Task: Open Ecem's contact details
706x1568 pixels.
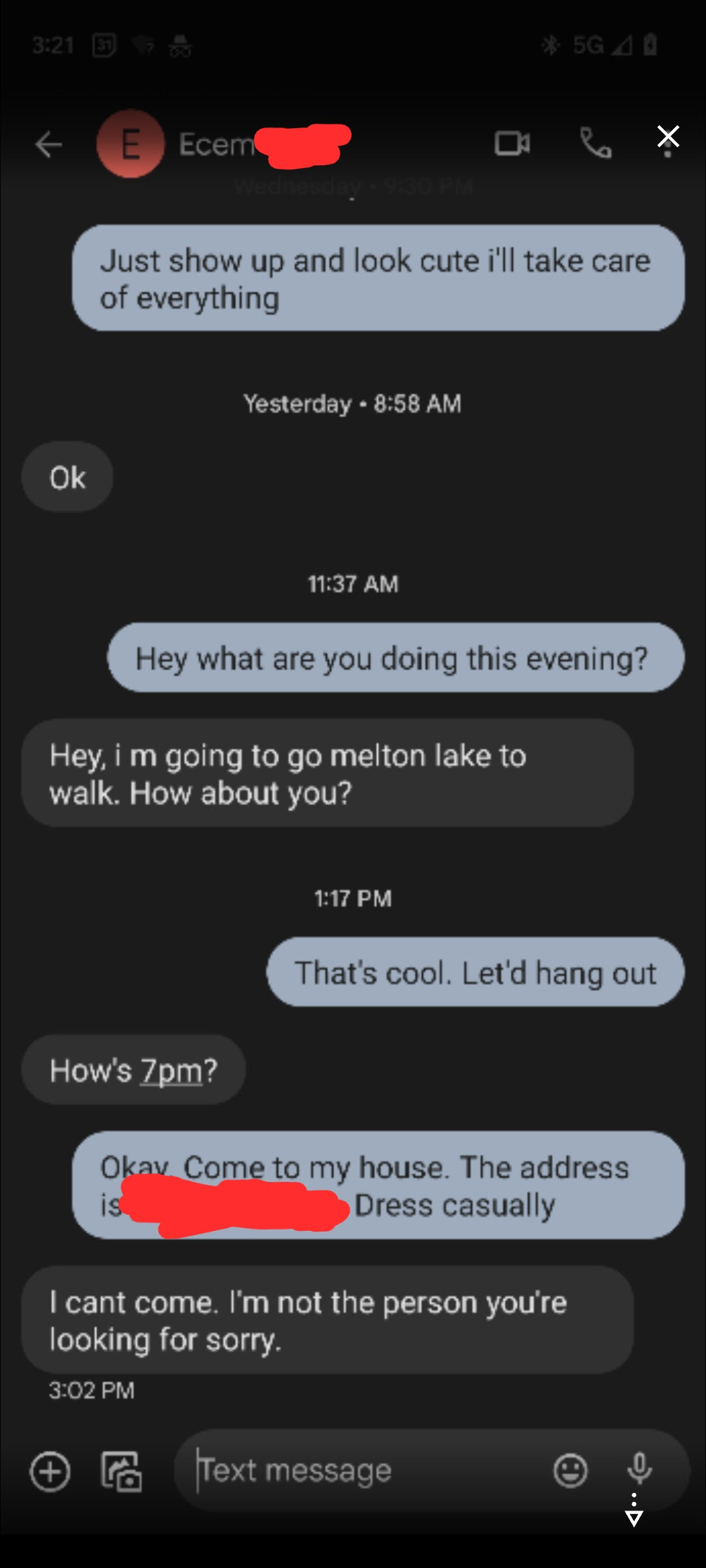Action: click(216, 144)
